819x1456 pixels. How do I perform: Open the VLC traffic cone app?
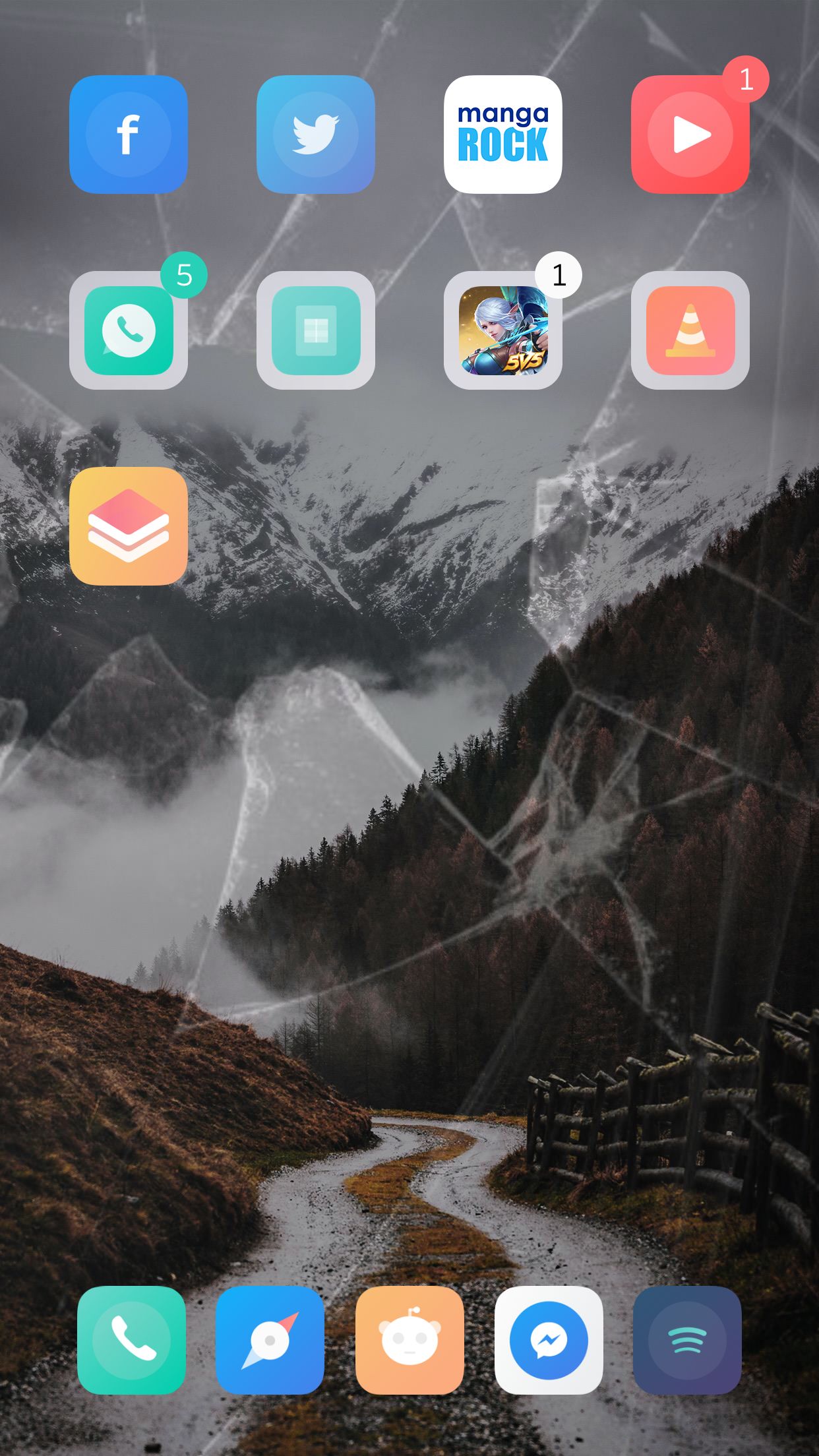click(x=690, y=330)
